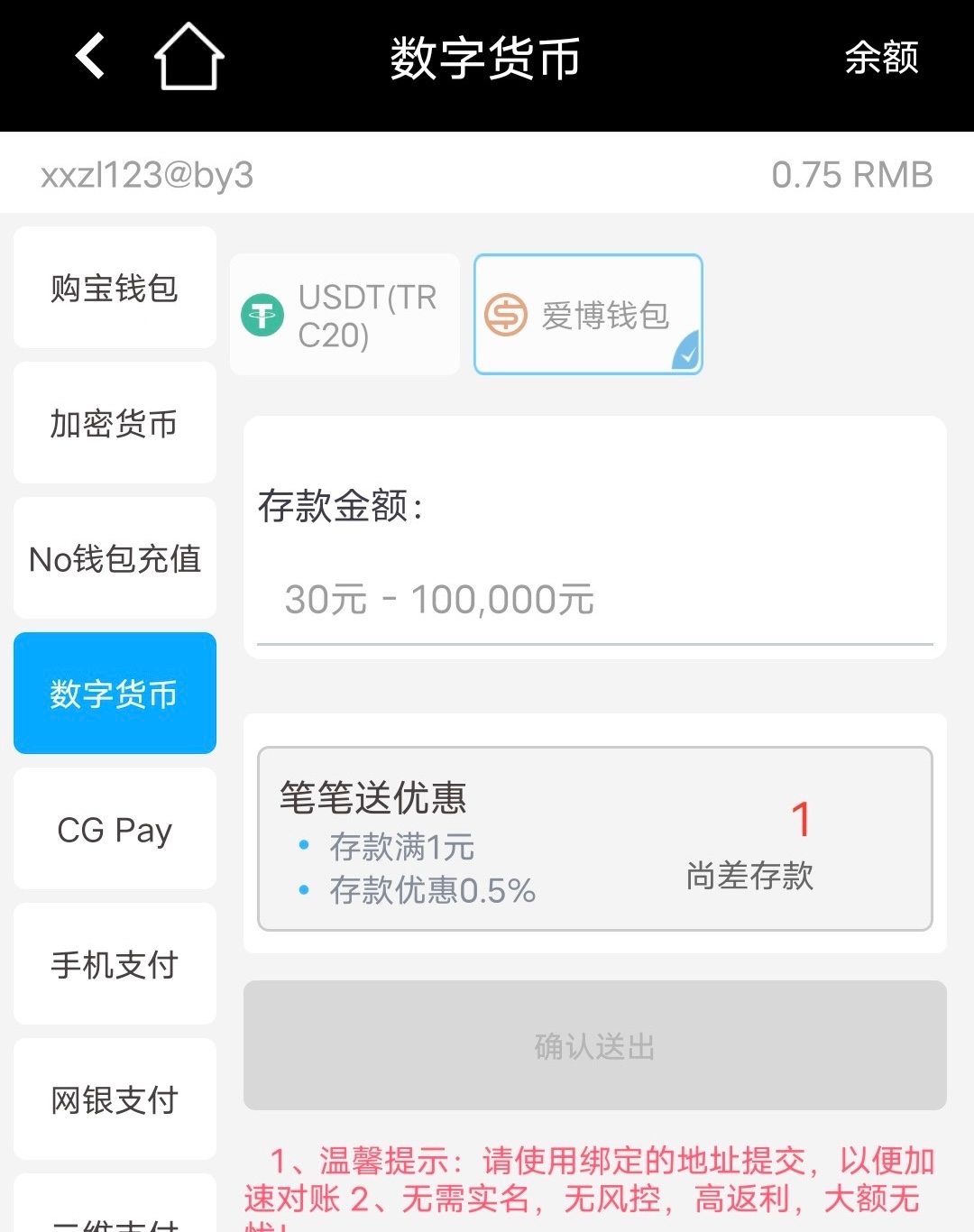Viewport: 974px width, 1232px height.
Task: Select the 数字货币 tab
Action: point(115,694)
